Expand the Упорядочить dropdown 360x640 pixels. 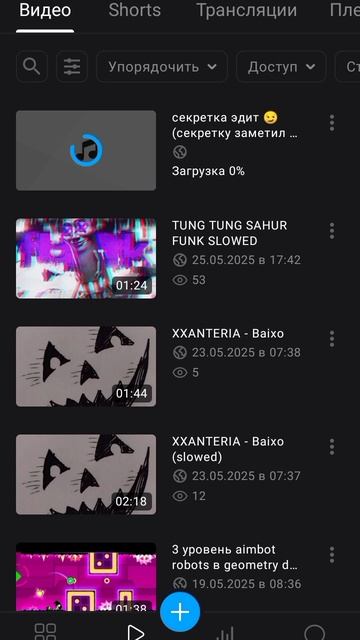click(x=162, y=67)
